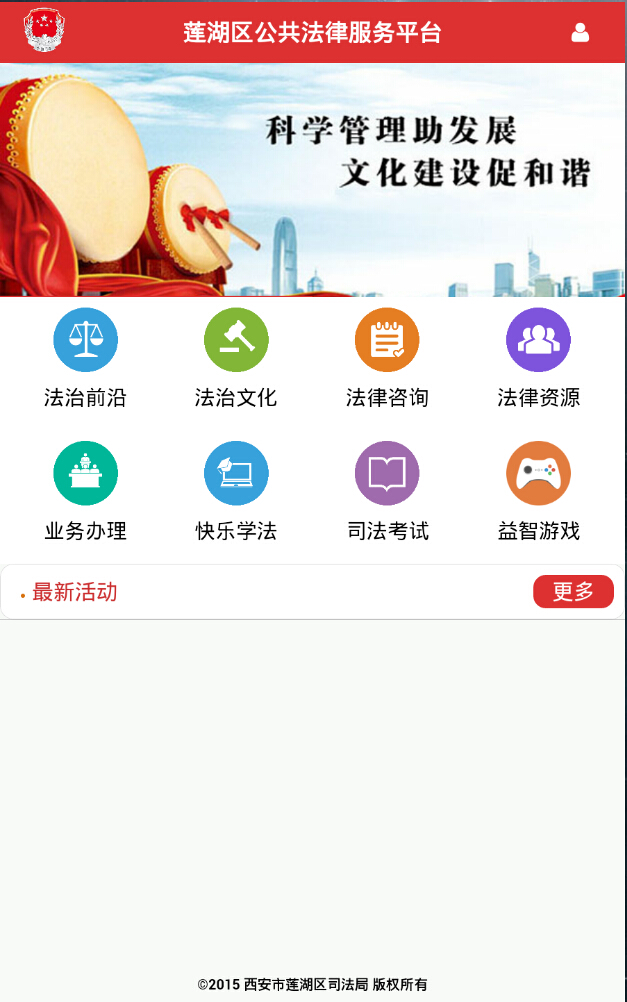
Task: Open the top banner image
Action: [313, 180]
